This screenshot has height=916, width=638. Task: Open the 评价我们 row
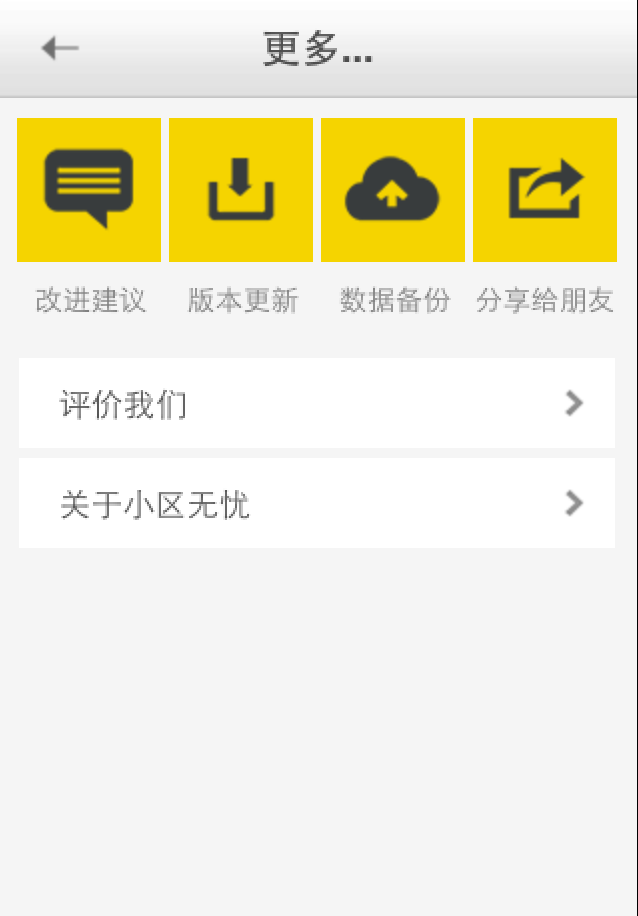(316, 403)
